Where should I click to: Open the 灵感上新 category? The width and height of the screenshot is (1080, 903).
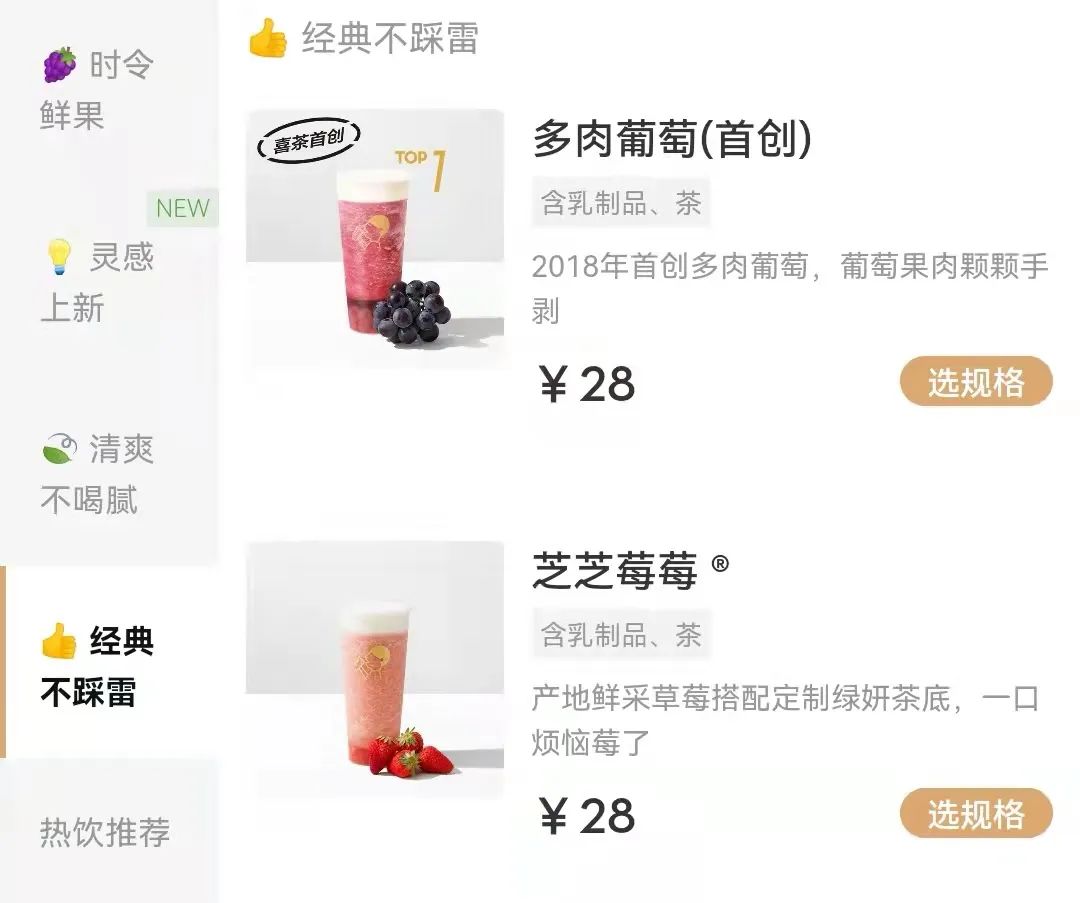pos(100,282)
